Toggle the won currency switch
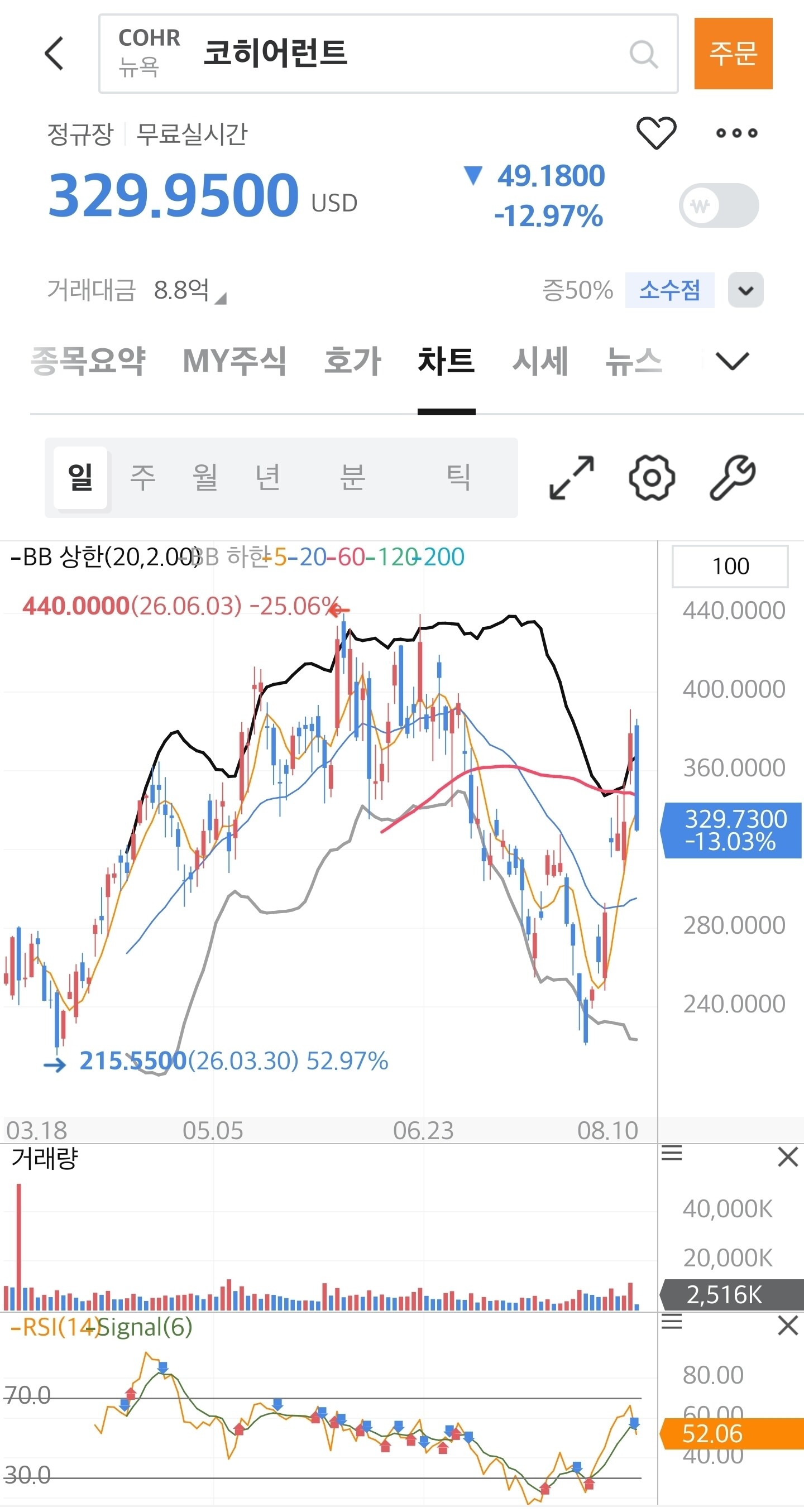804x1512 pixels. click(719, 205)
